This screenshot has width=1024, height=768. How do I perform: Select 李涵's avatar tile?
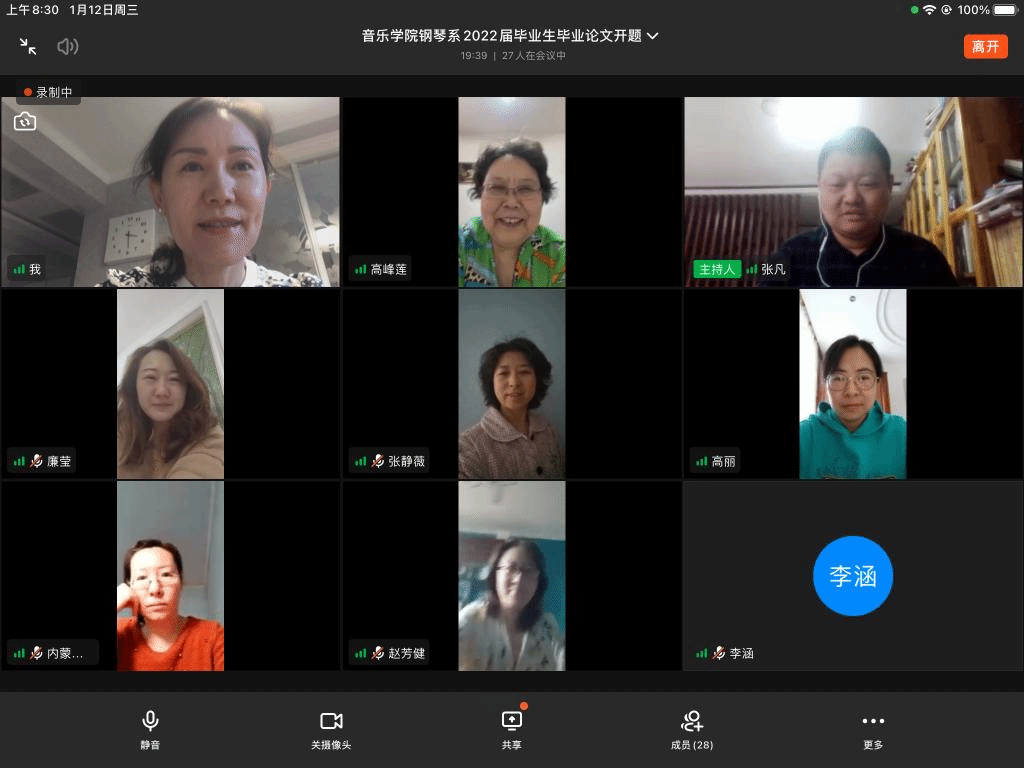point(852,576)
